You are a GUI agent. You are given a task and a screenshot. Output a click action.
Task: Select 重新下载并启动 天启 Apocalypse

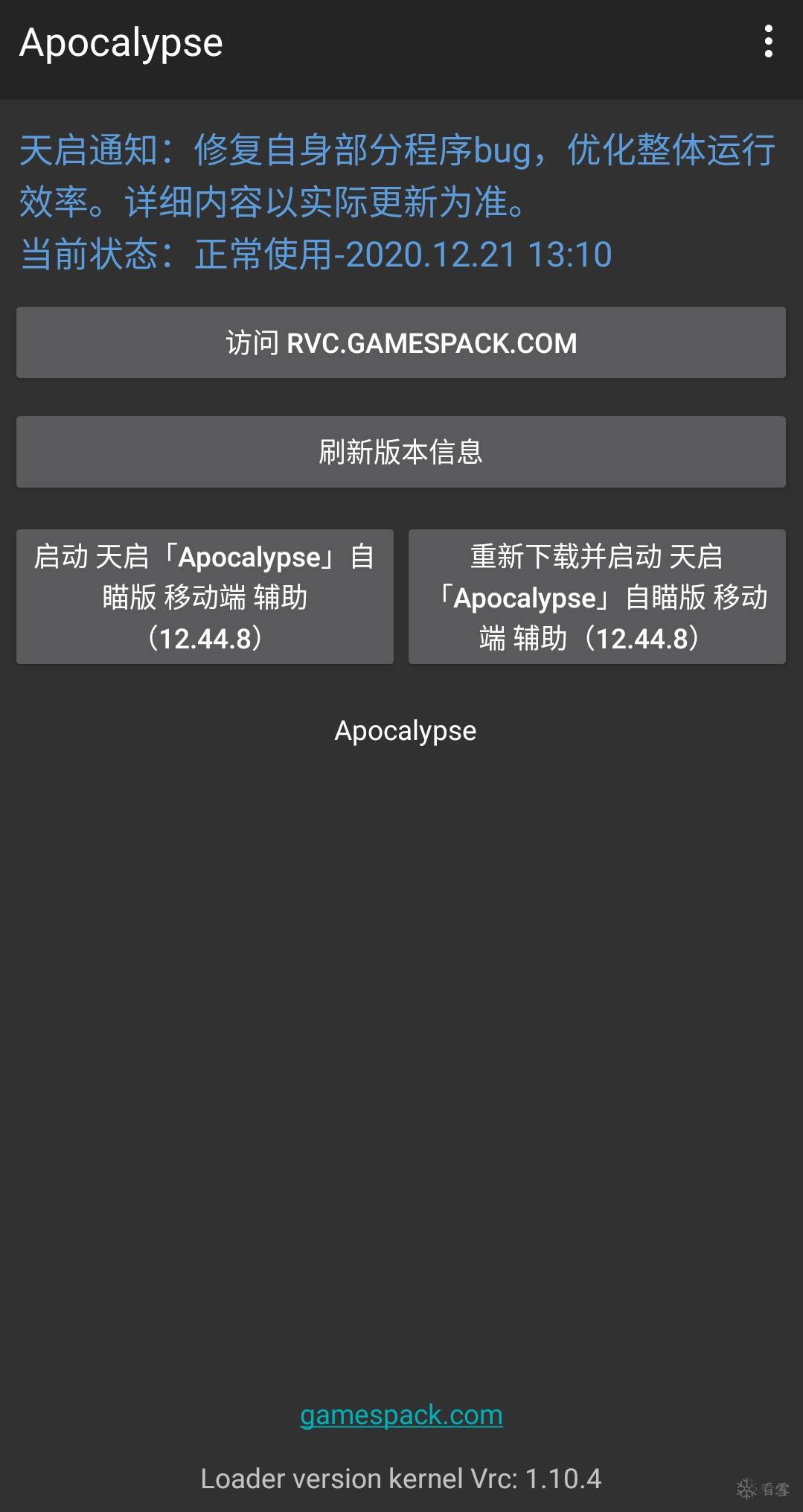[597, 596]
